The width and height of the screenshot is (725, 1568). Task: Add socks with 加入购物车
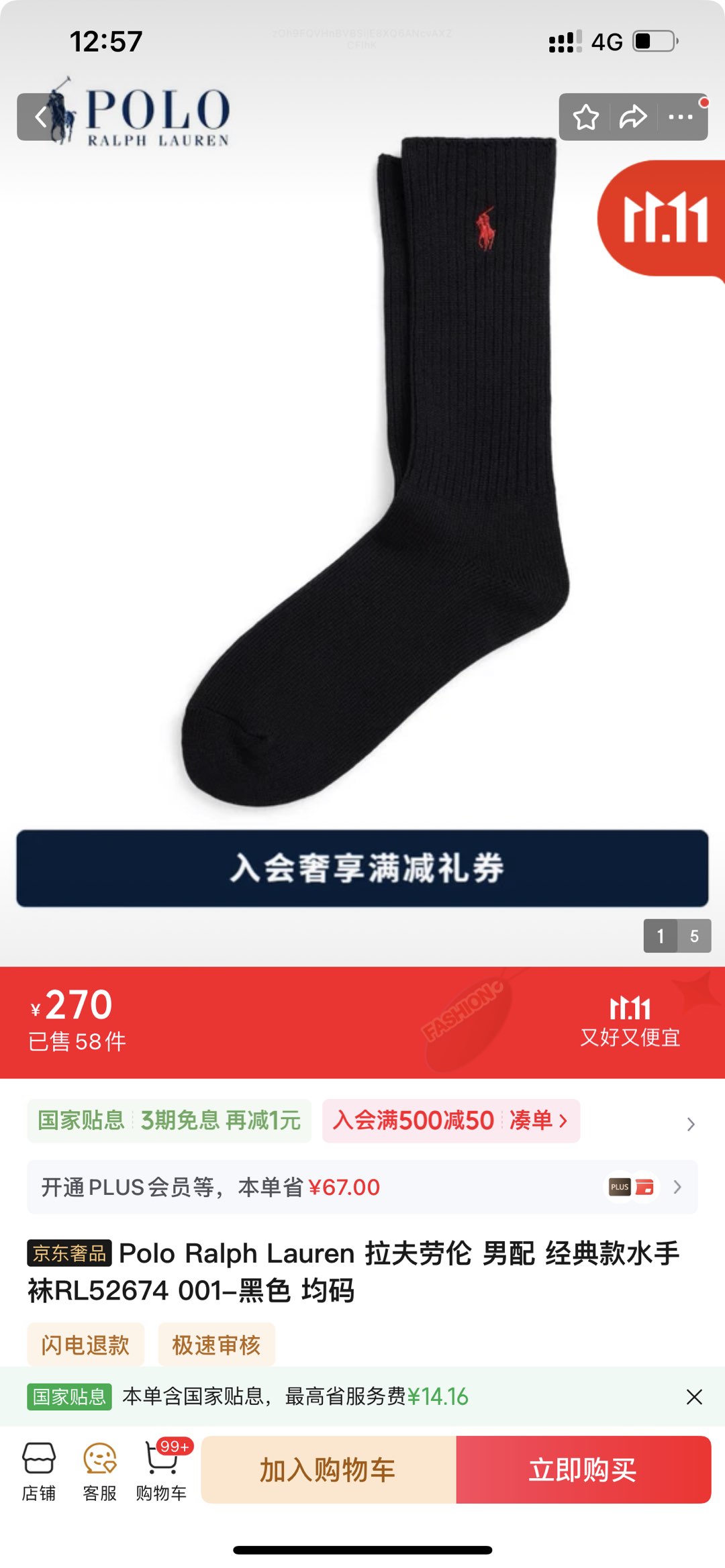[x=328, y=1469]
